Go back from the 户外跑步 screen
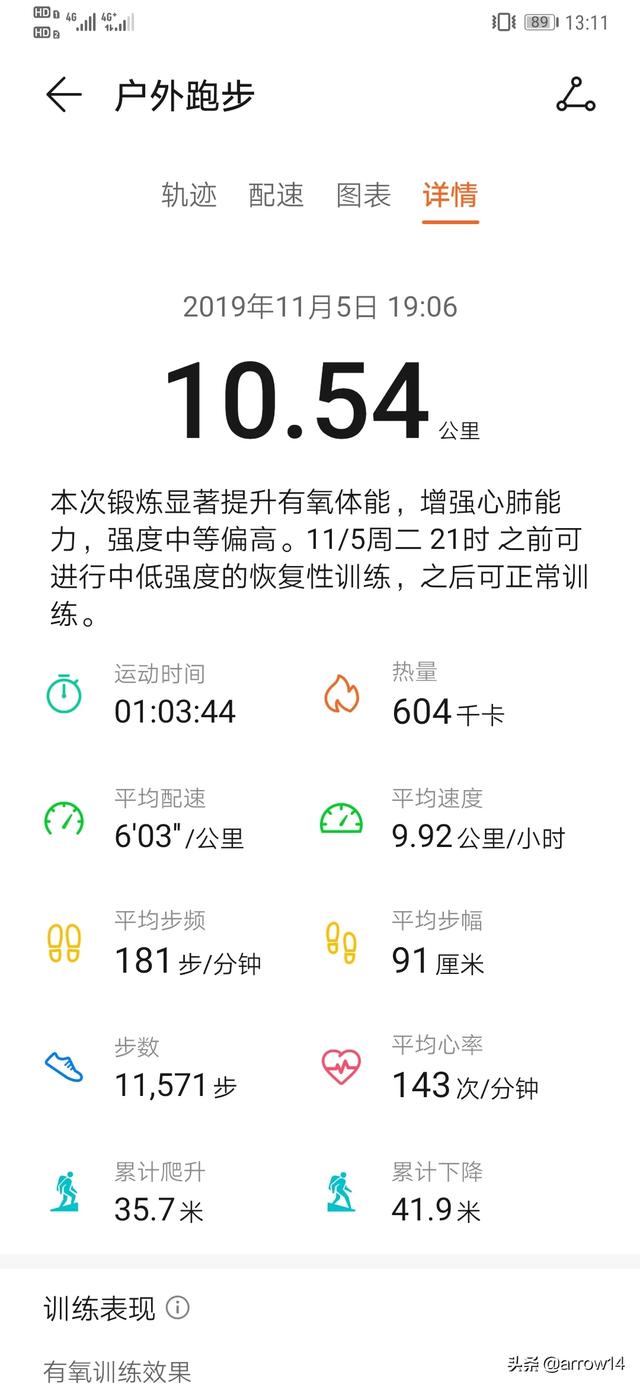640x1387 pixels. click(x=63, y=96)
